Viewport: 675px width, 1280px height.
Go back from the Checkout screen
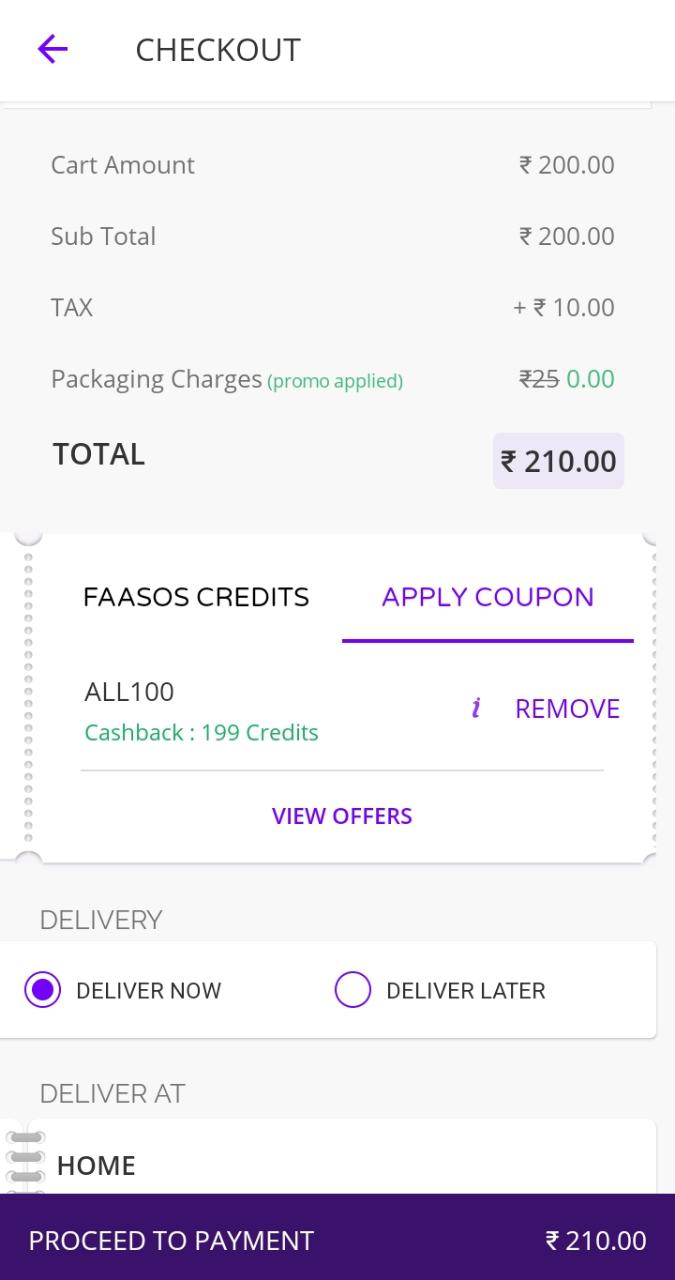[52, 49]
